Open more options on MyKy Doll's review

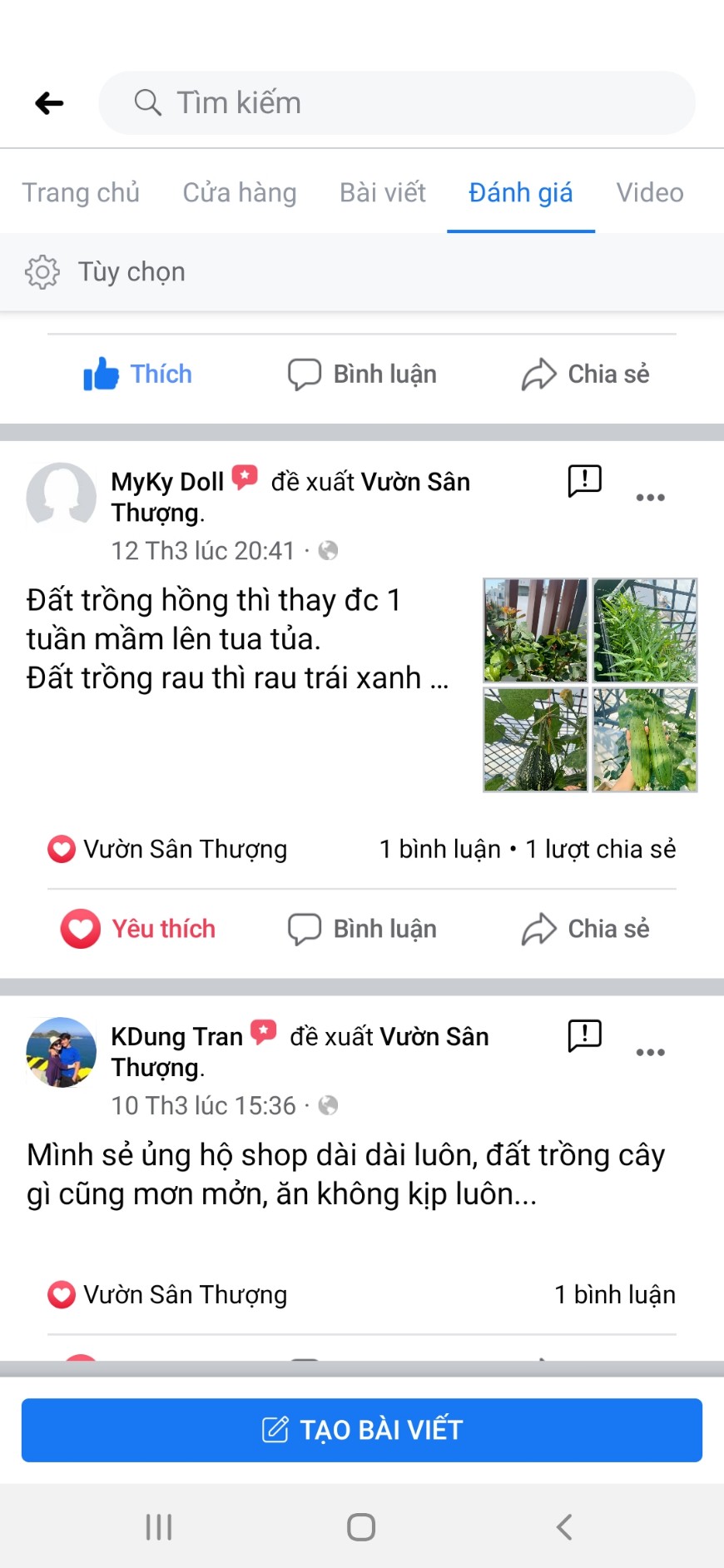(x=650, y=498)
